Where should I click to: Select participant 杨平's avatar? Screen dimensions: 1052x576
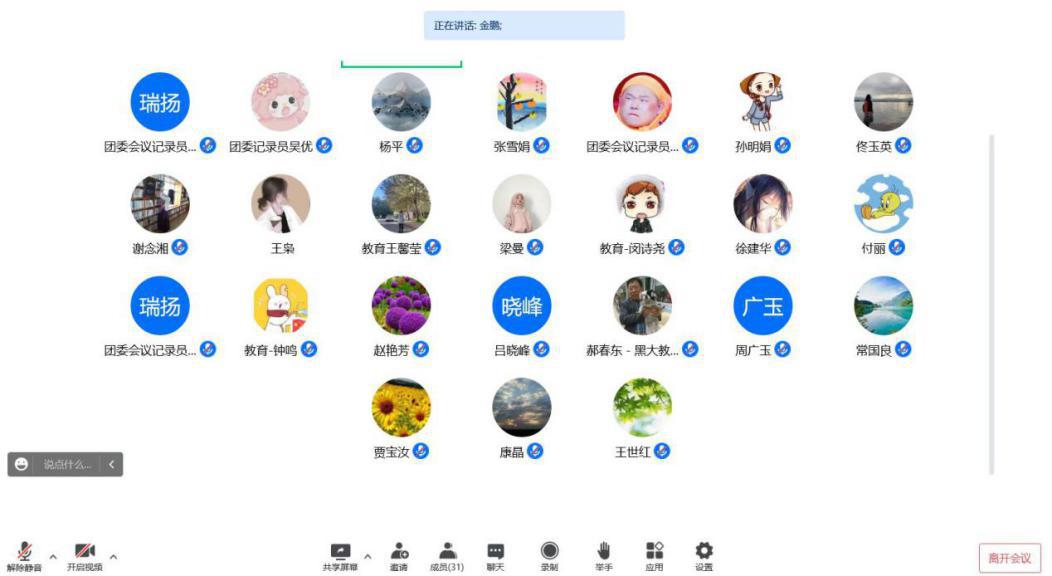pyautogui.click(x=401, y=102)
